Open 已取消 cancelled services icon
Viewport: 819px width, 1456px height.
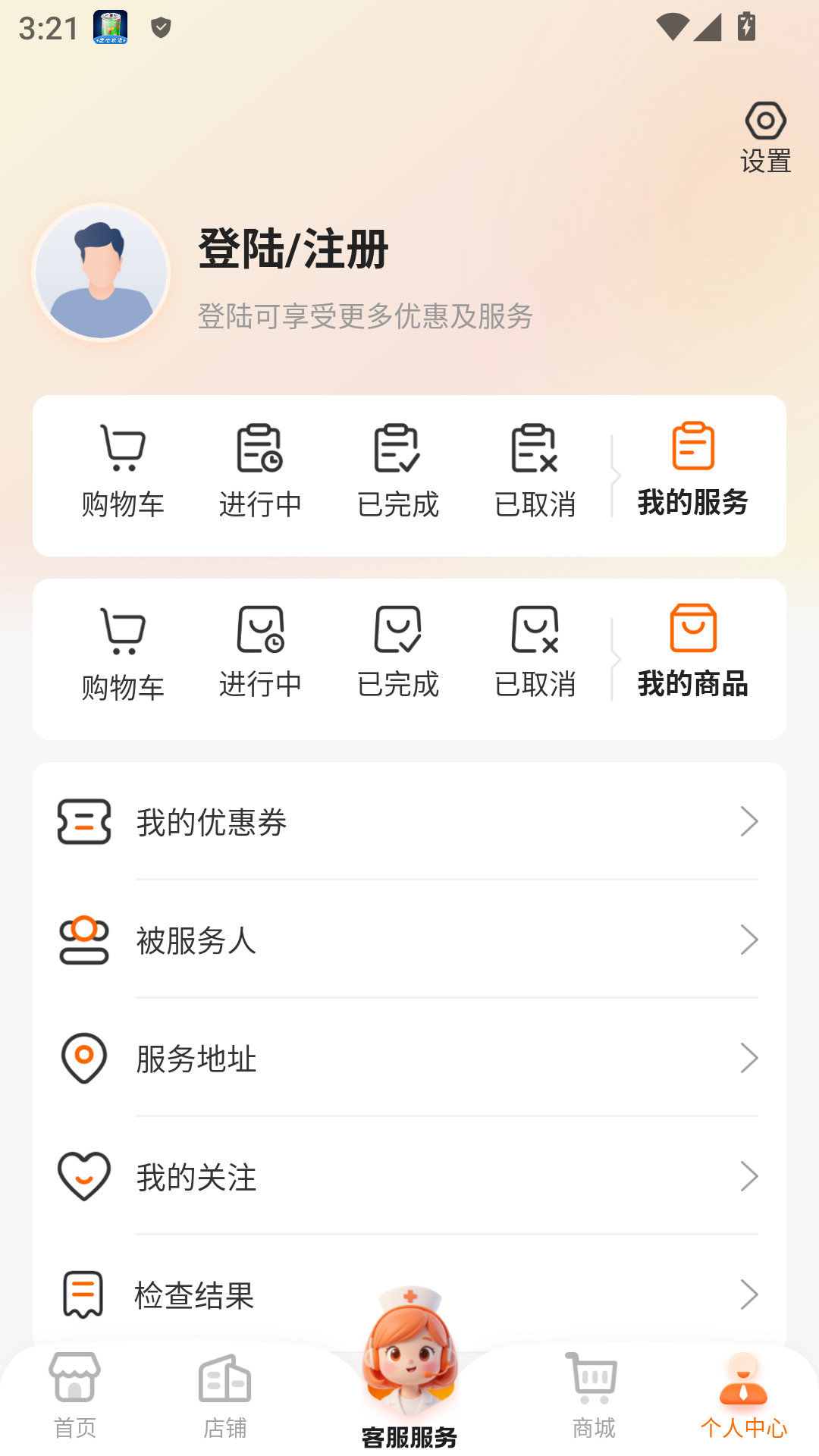(535, 449)
